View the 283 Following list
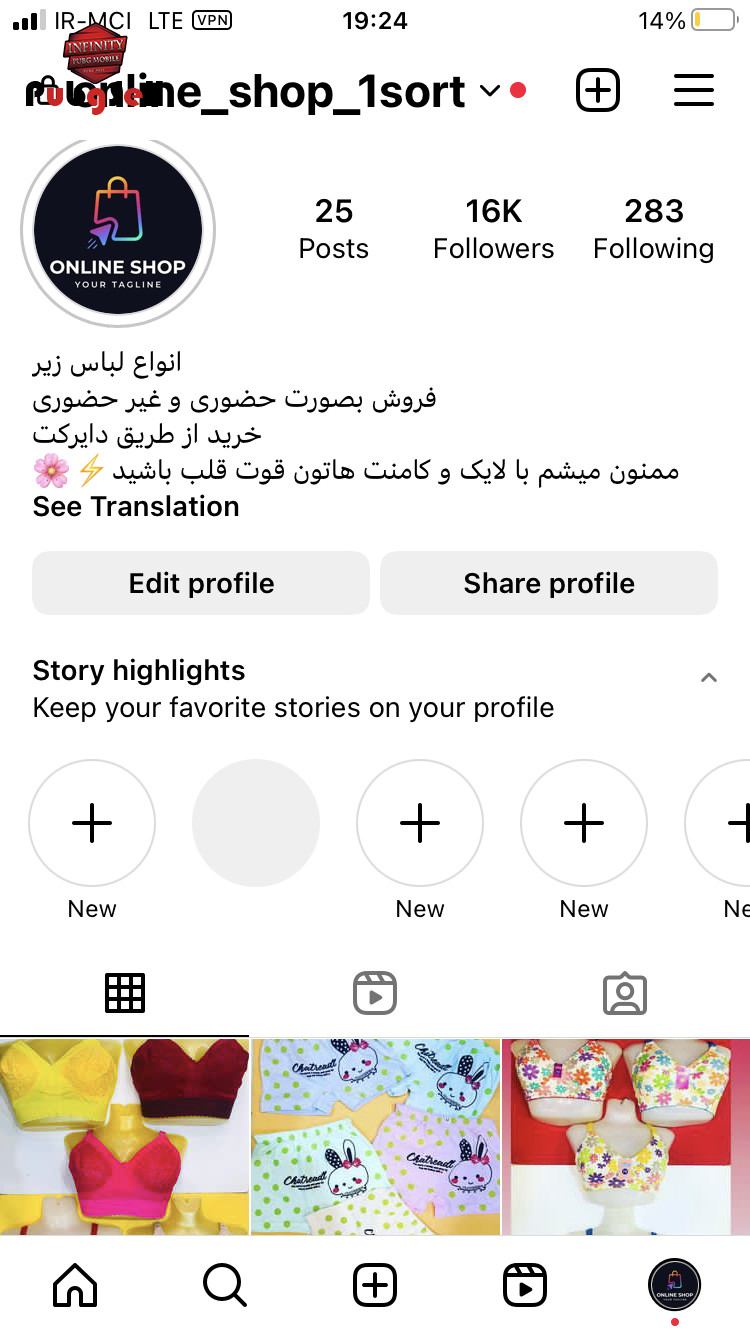The image size is (750, 1334). pos(654,229)
